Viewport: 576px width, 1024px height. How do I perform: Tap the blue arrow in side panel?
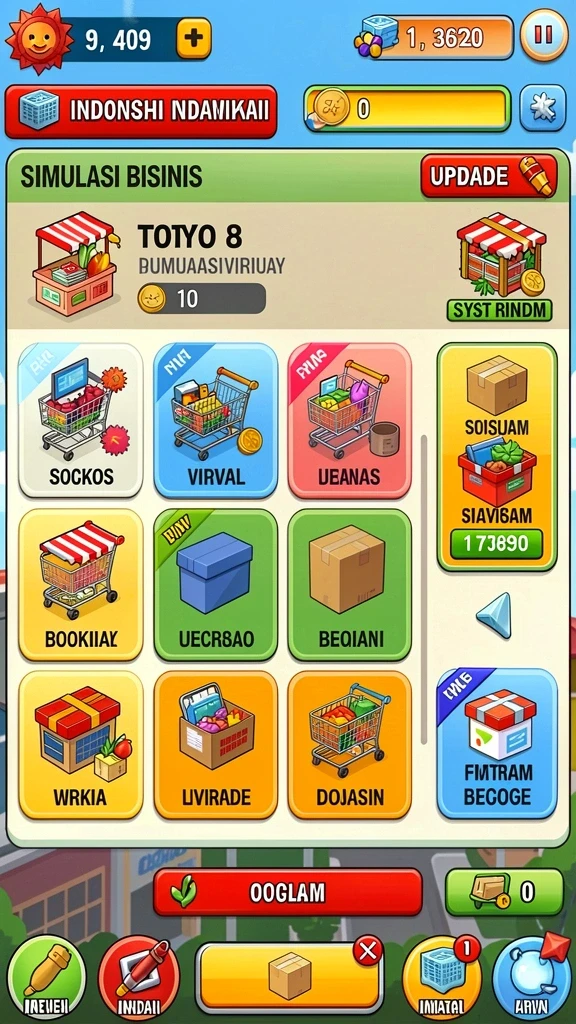pos(494,615)
